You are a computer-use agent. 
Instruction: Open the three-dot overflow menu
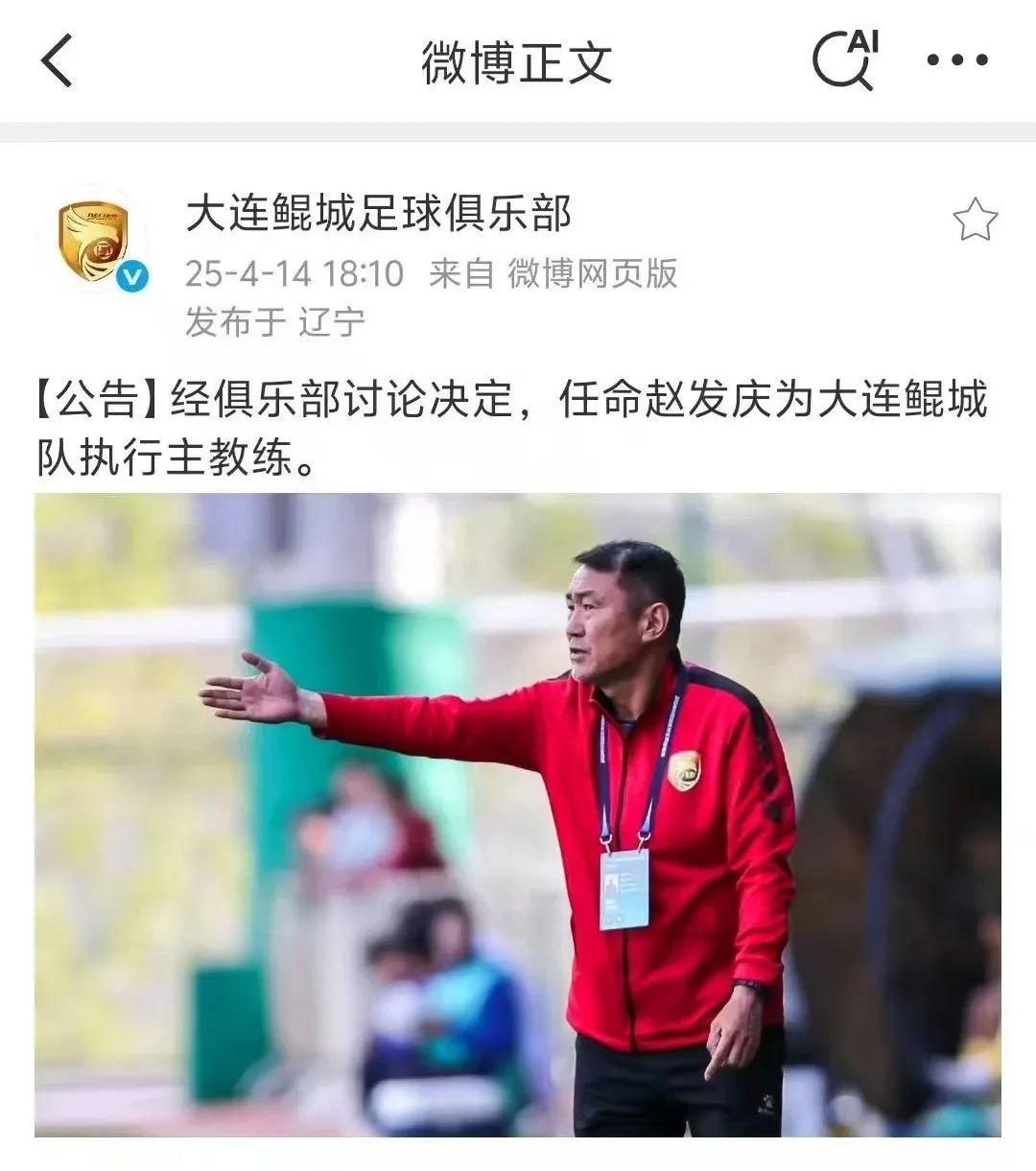click(x=956, y=60)
